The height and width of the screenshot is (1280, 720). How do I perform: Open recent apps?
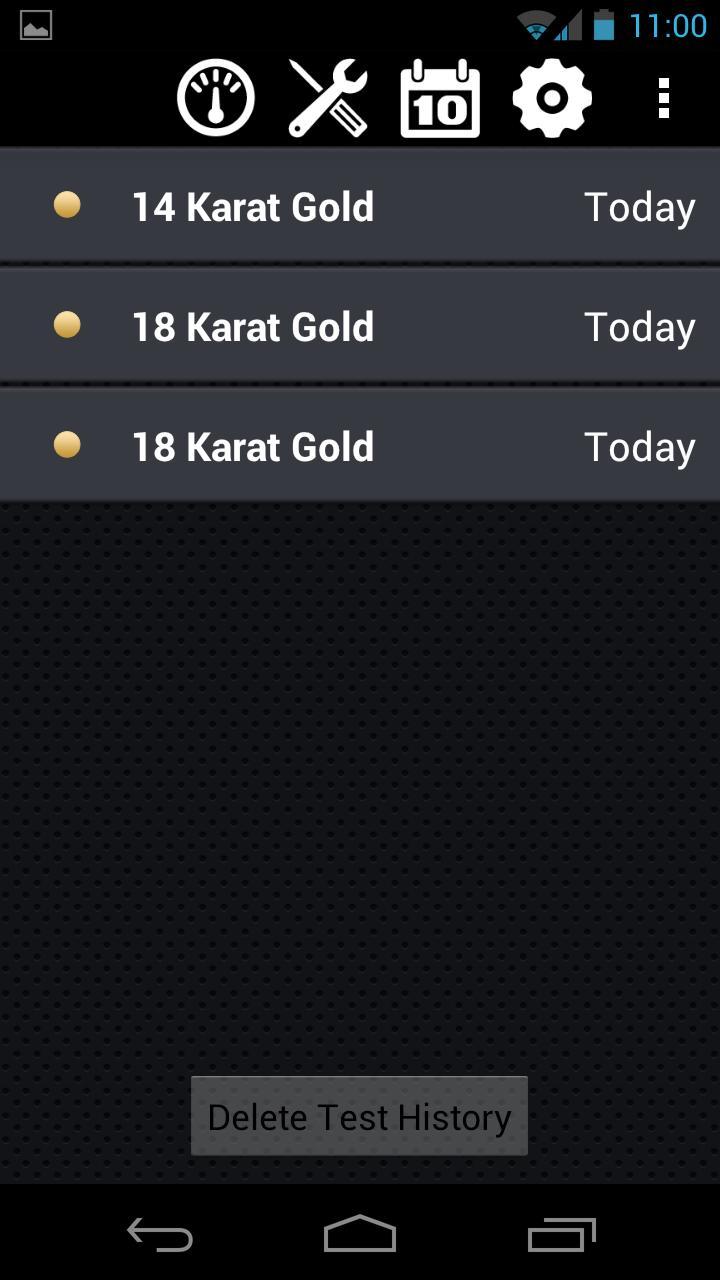point(560,1234)
